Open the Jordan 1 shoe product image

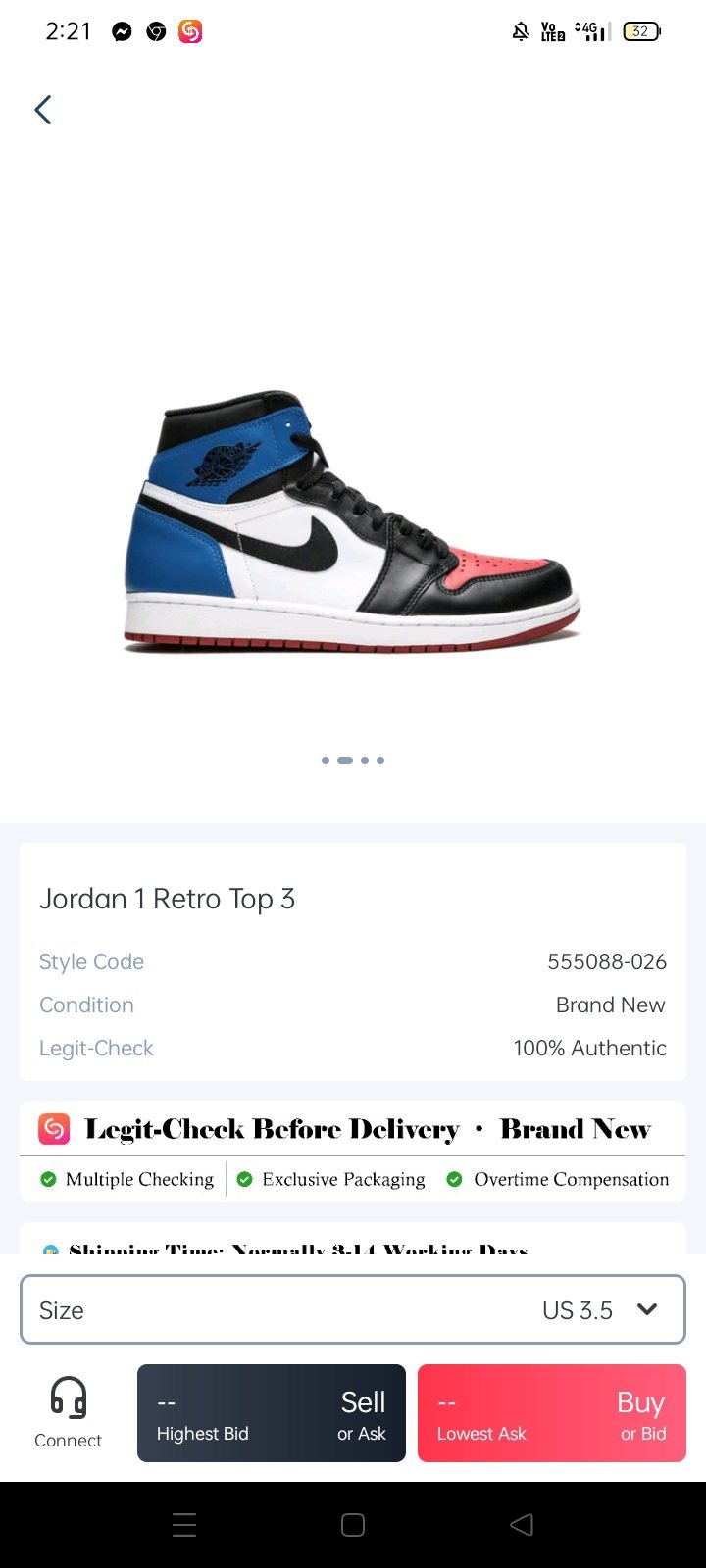click(351, 521)
